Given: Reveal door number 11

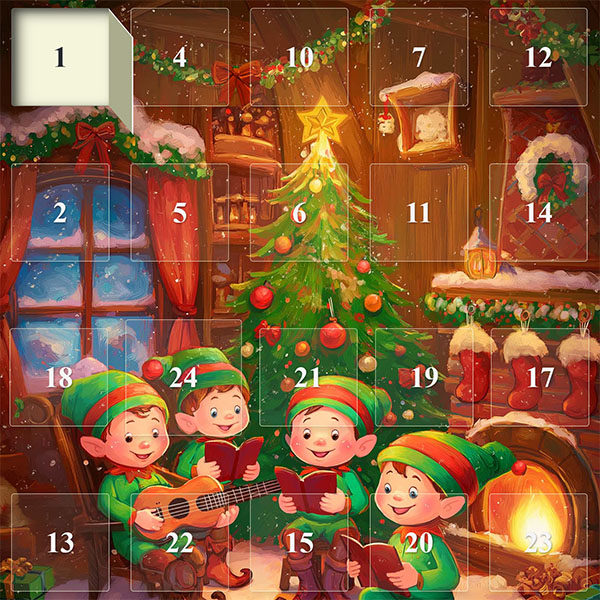Looking at the screenshot, I should point(419,213).
